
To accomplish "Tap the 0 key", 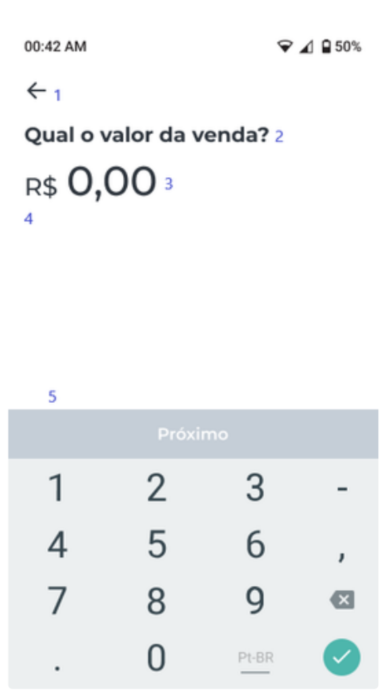I will tap(156, 658).
